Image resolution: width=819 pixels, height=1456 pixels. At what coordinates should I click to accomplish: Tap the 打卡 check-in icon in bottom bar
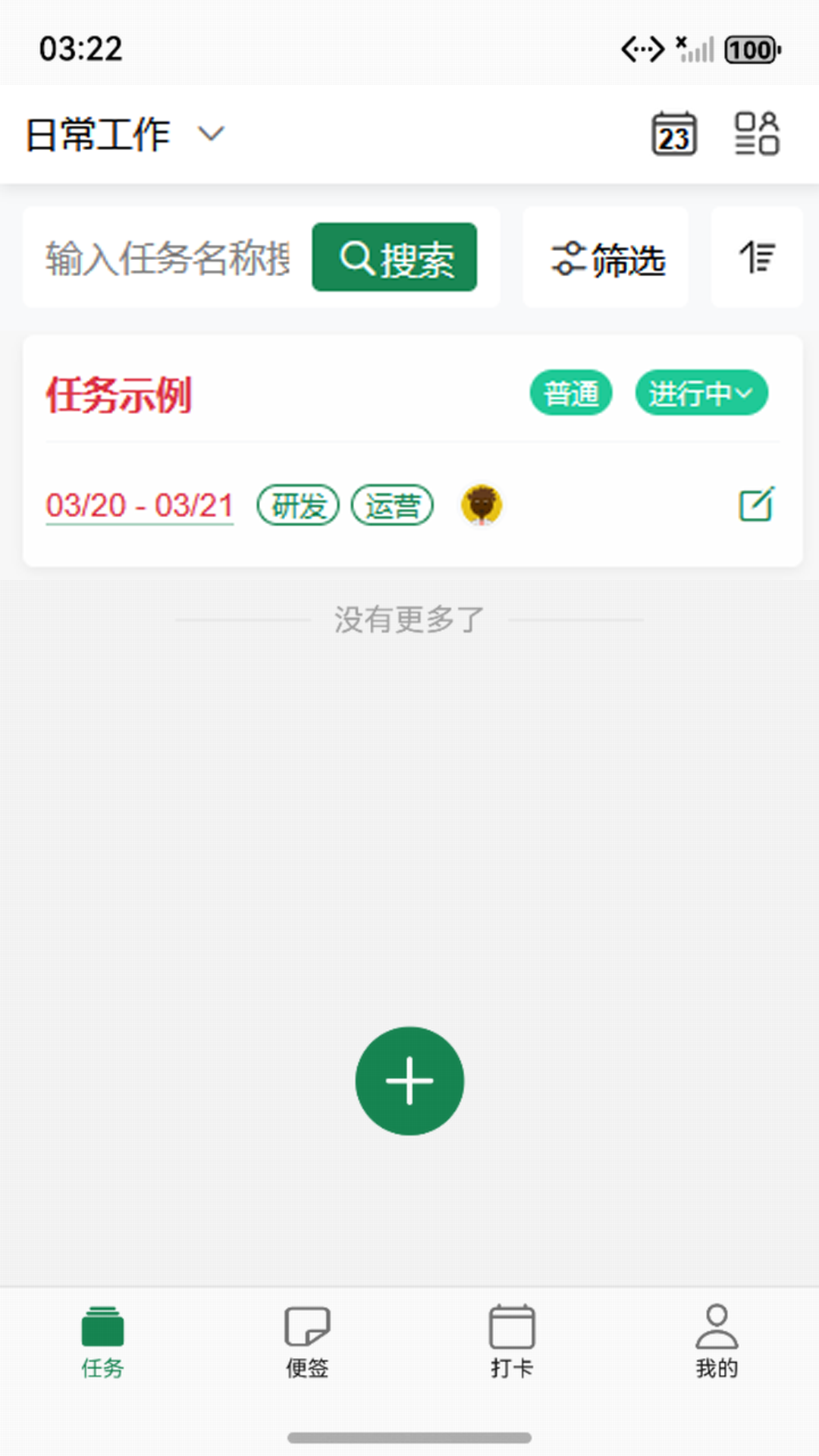pyautogui.click(x=512, y=1342)
